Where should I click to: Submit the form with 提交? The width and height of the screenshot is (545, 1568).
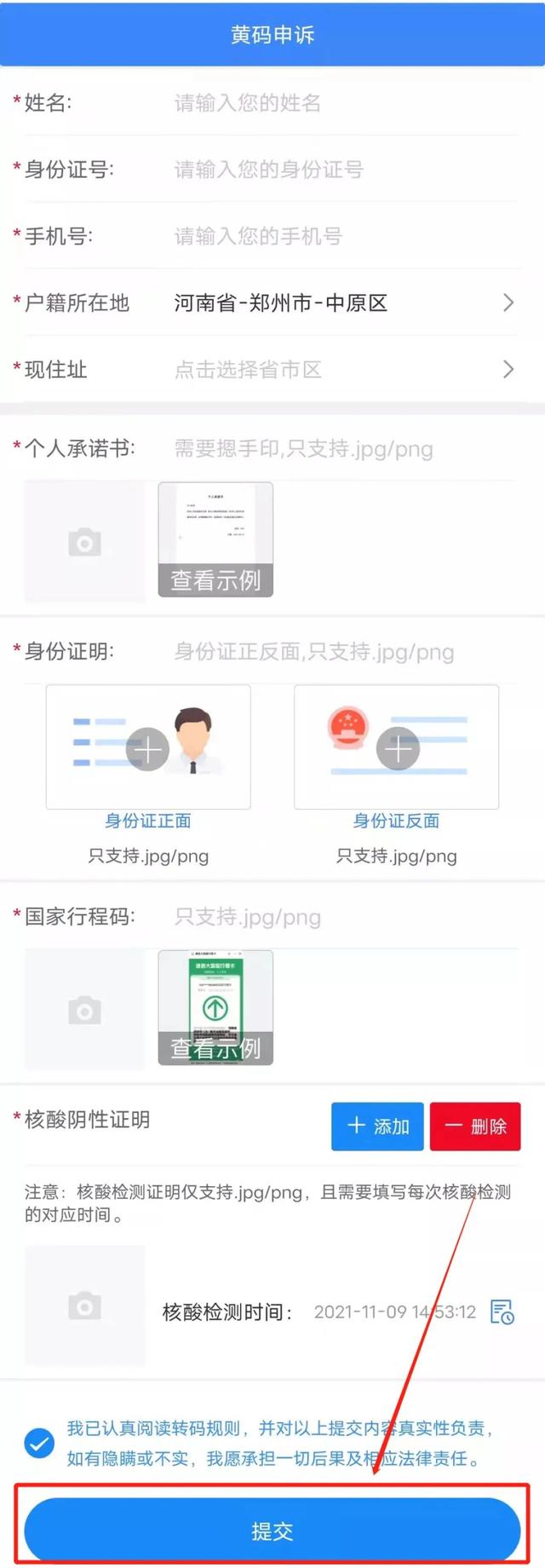point(272,1531)
